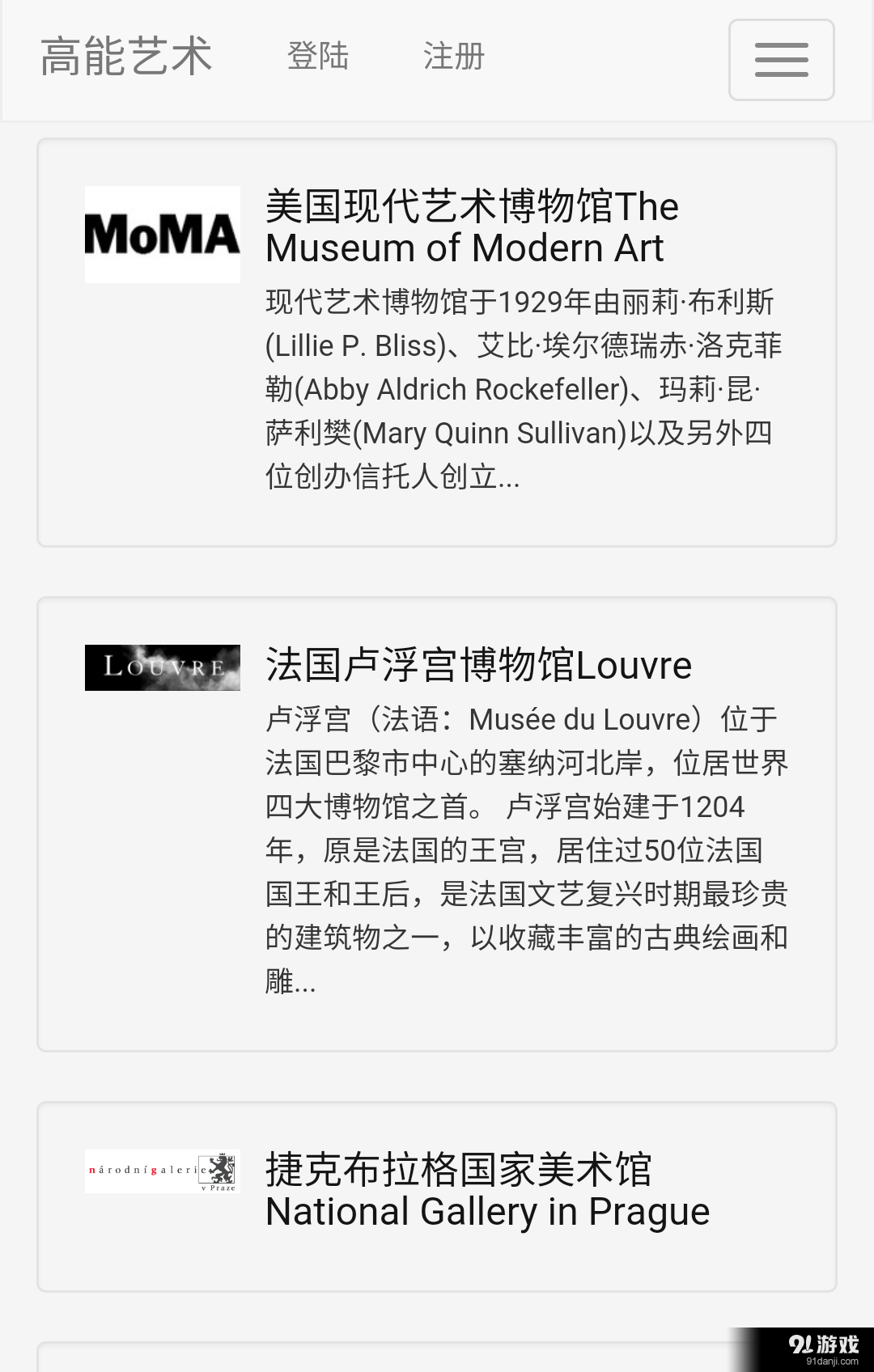The image size is (874, 1372).
Task: Click the Louvre logo image
Action: 162,668
